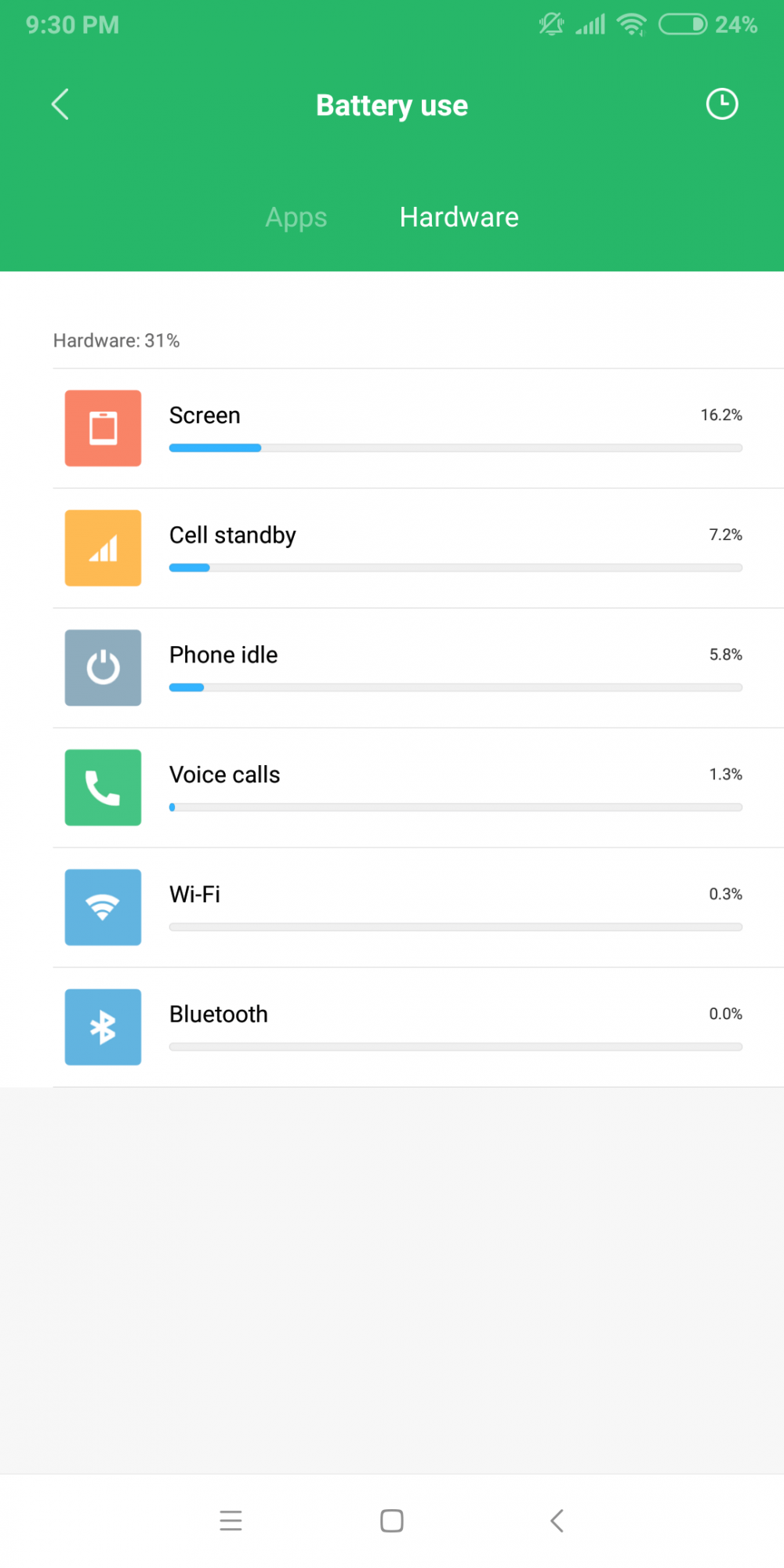The image size is (784, 1568).
Task: Open Bluetooth battery usage
Action: click(x=419, y=1027)
